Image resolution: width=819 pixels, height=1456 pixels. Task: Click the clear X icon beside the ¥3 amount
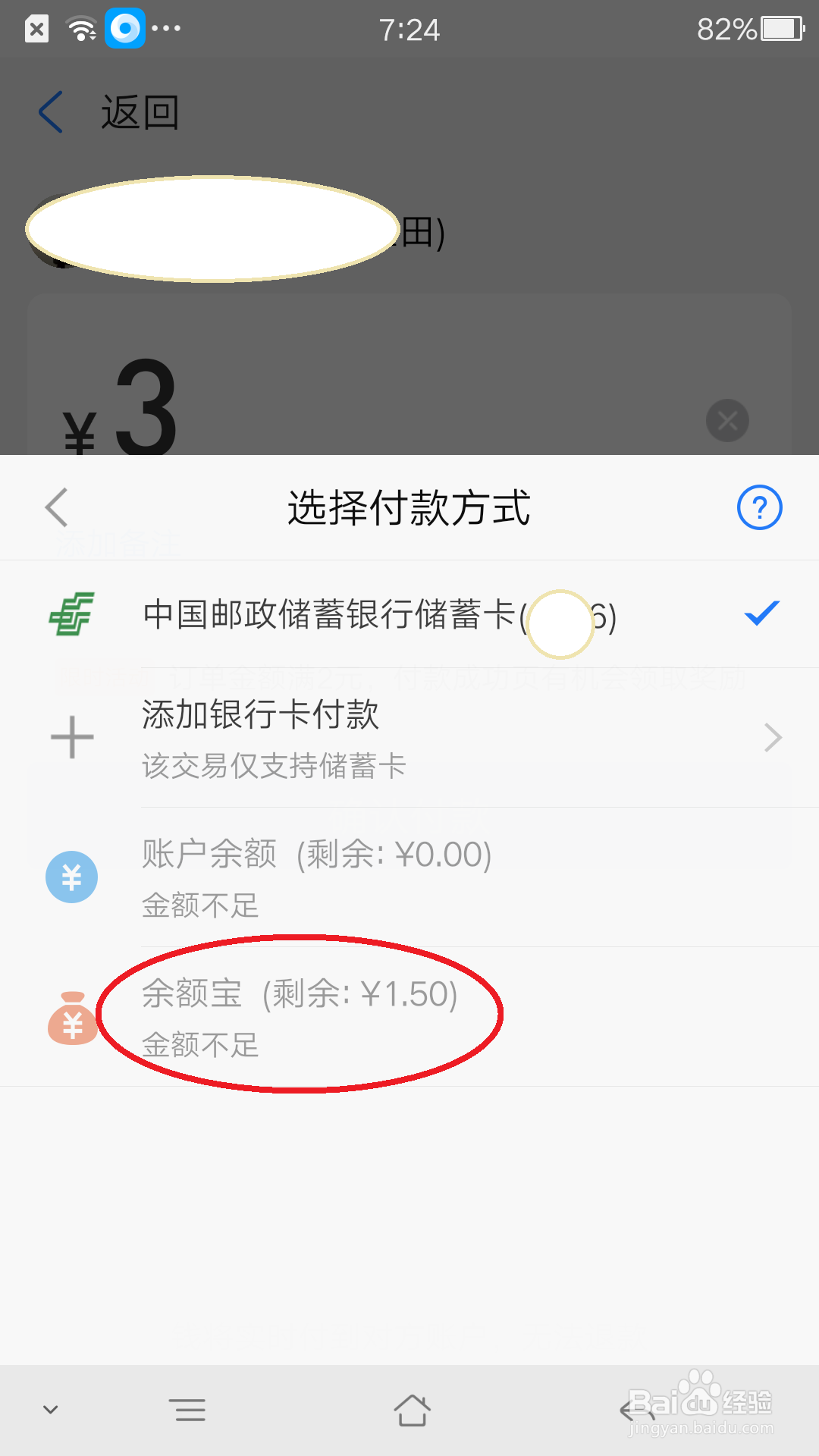pos(726,420)
